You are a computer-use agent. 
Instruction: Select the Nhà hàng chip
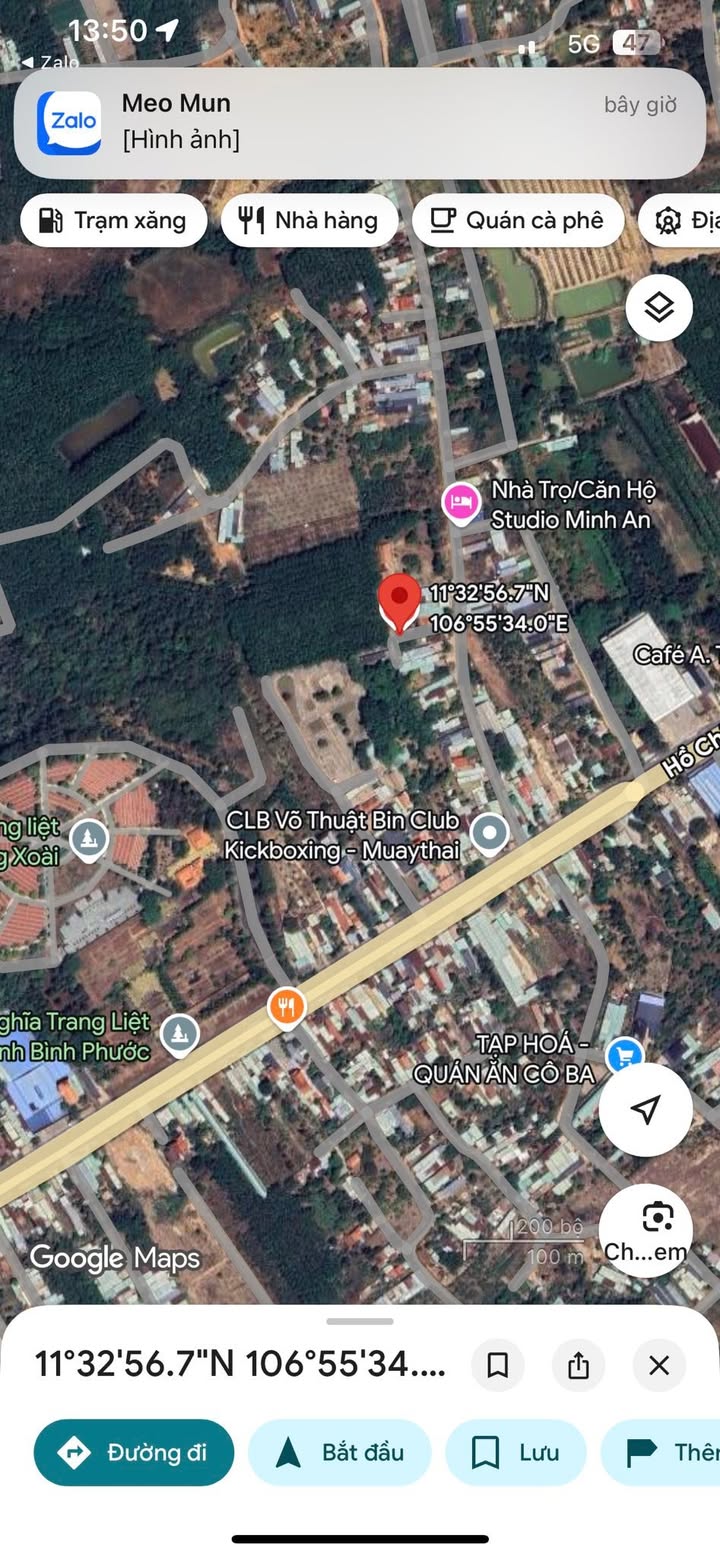click(x=310, y=220)
